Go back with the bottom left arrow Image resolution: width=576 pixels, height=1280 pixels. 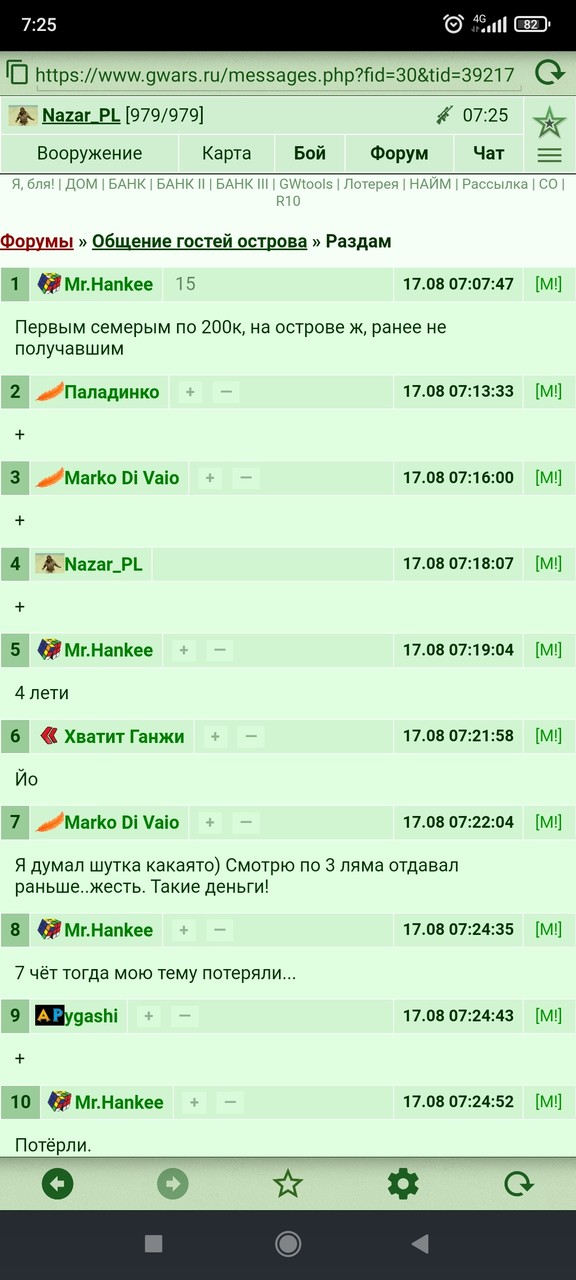tap(58, 1185)
